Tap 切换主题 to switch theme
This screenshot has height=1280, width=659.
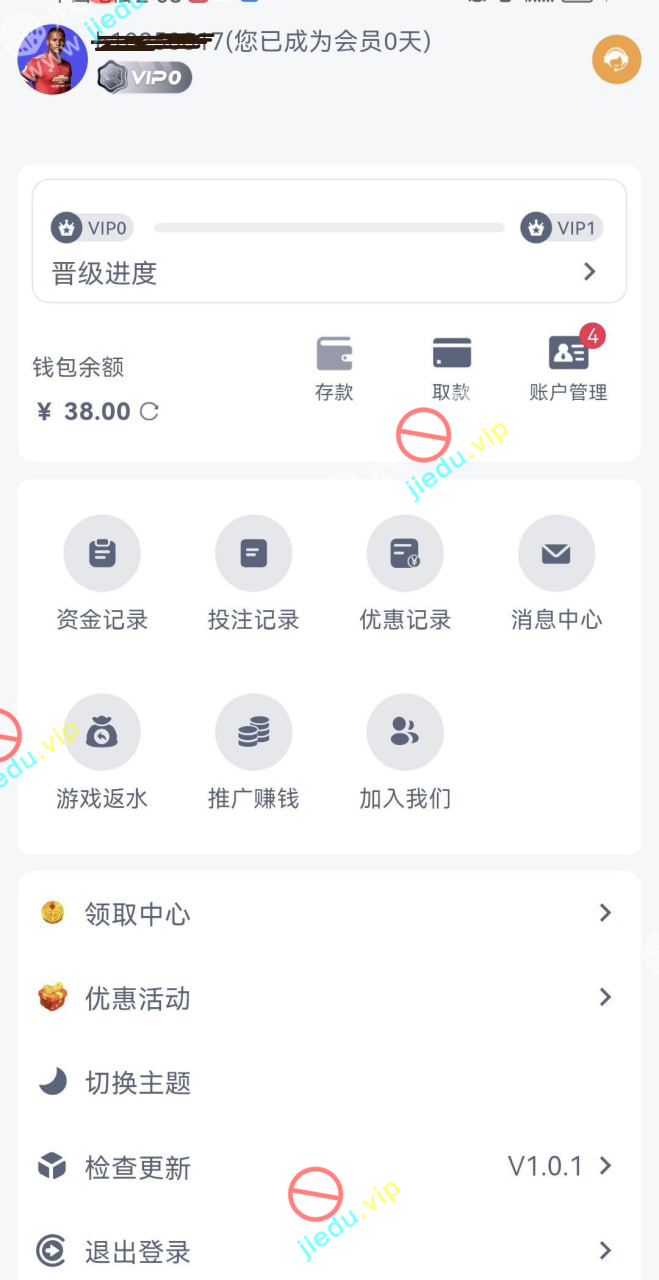[x=329, y=1082]
